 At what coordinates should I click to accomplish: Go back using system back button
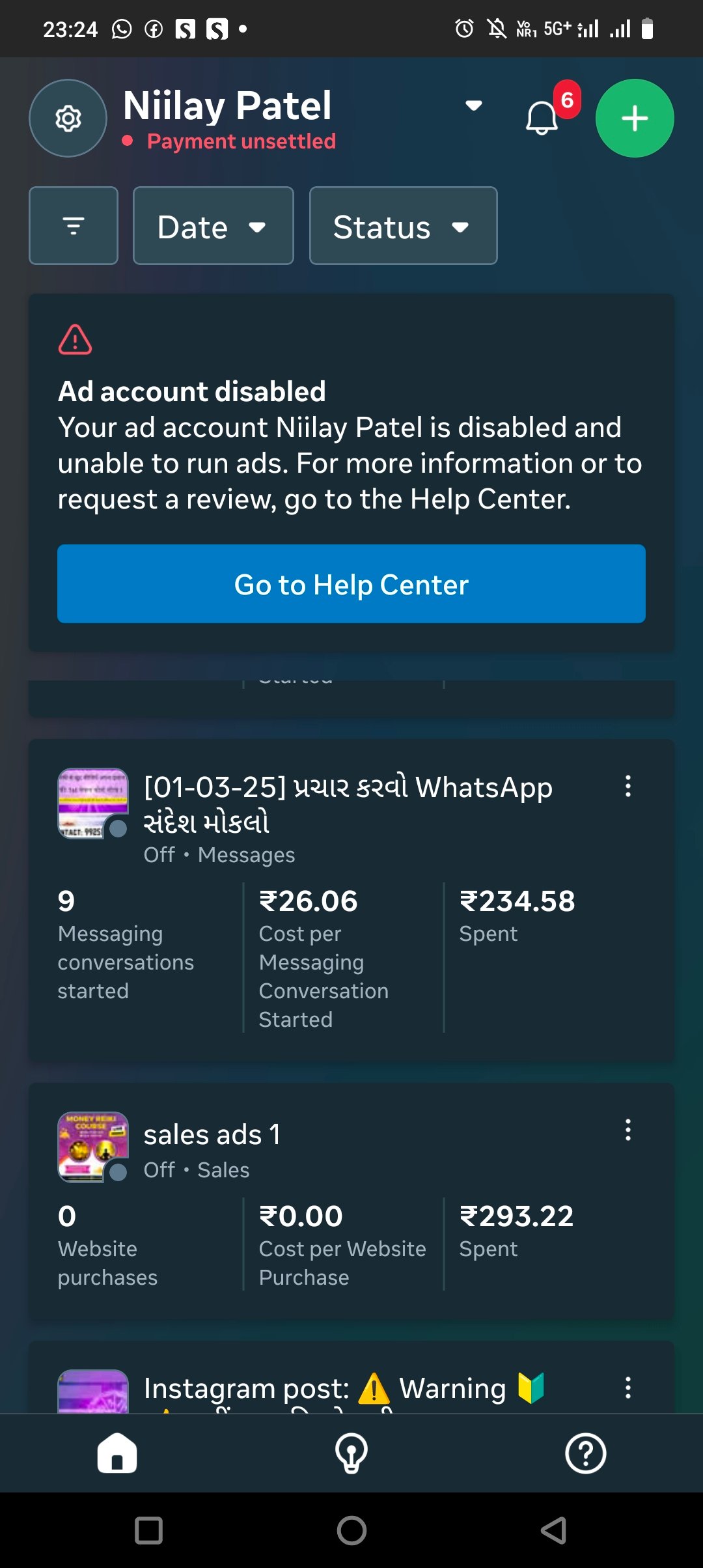554,1530
